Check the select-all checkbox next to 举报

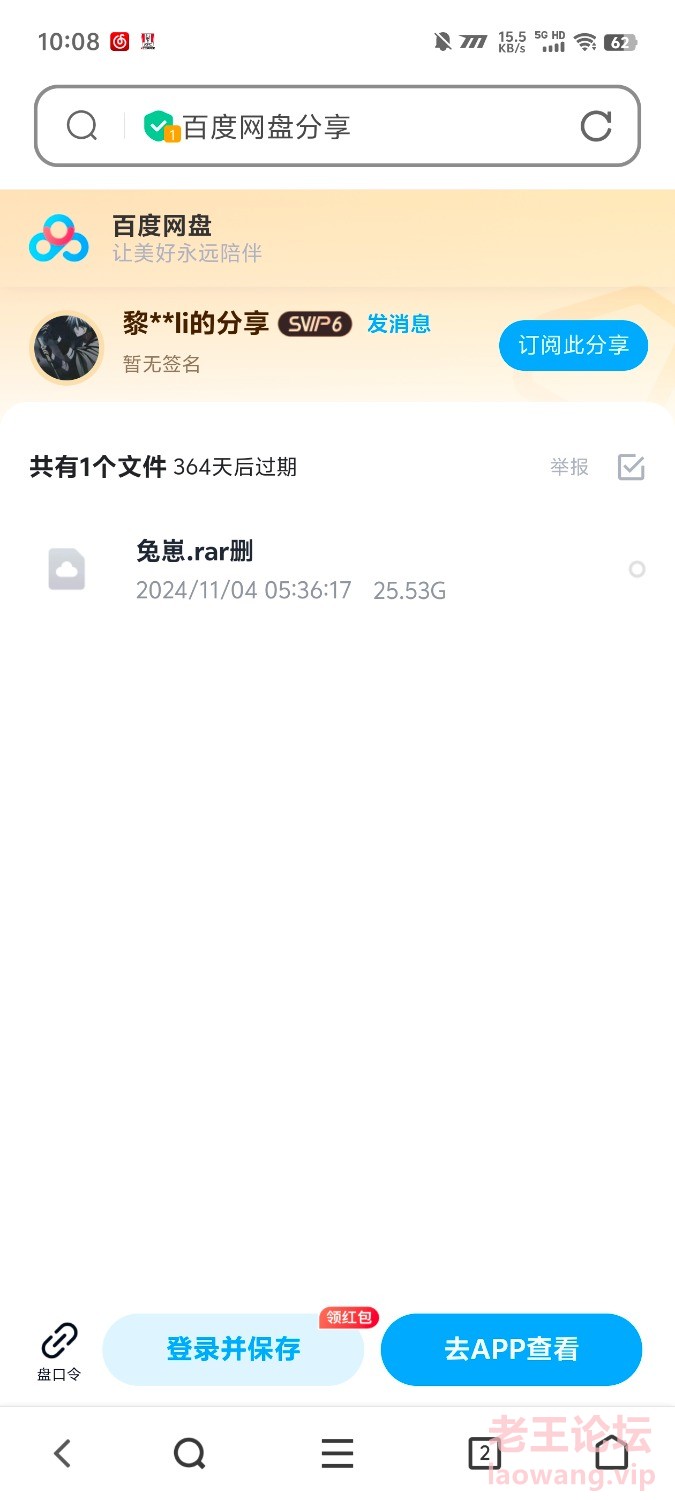pyautogui.click(x=631, y=467)
